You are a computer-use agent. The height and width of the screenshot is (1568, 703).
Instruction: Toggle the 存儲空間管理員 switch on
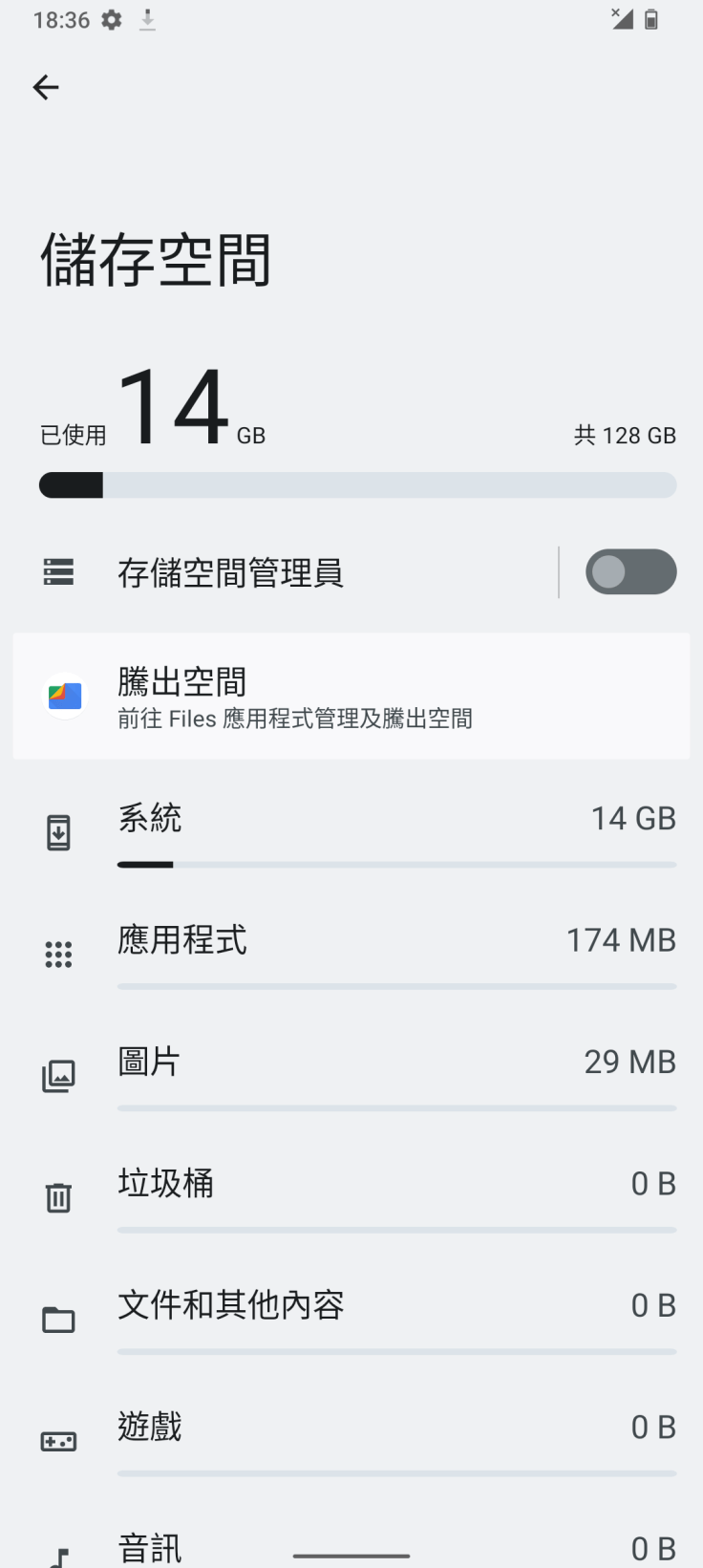(630, 572)
